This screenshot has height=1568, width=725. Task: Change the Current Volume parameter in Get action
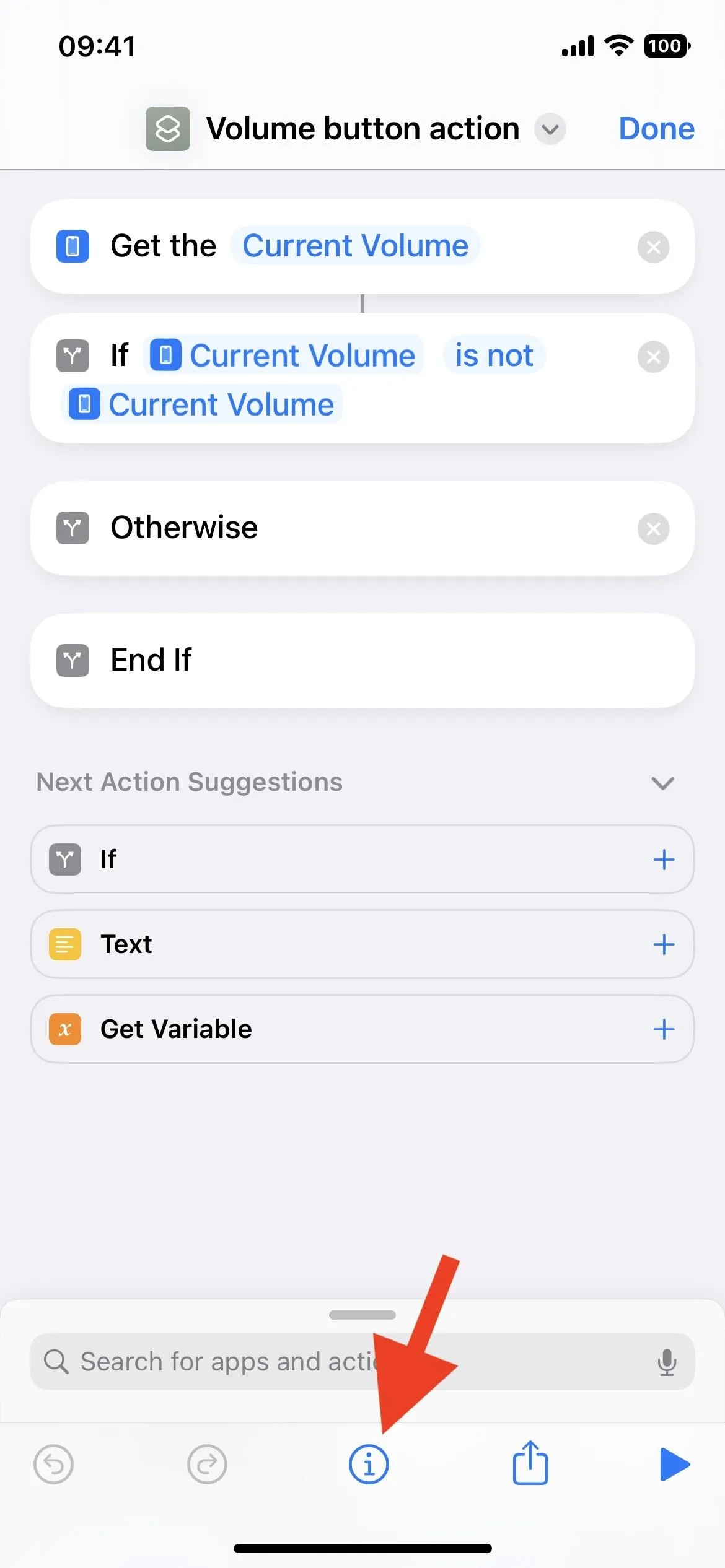(x=355, y=246)
